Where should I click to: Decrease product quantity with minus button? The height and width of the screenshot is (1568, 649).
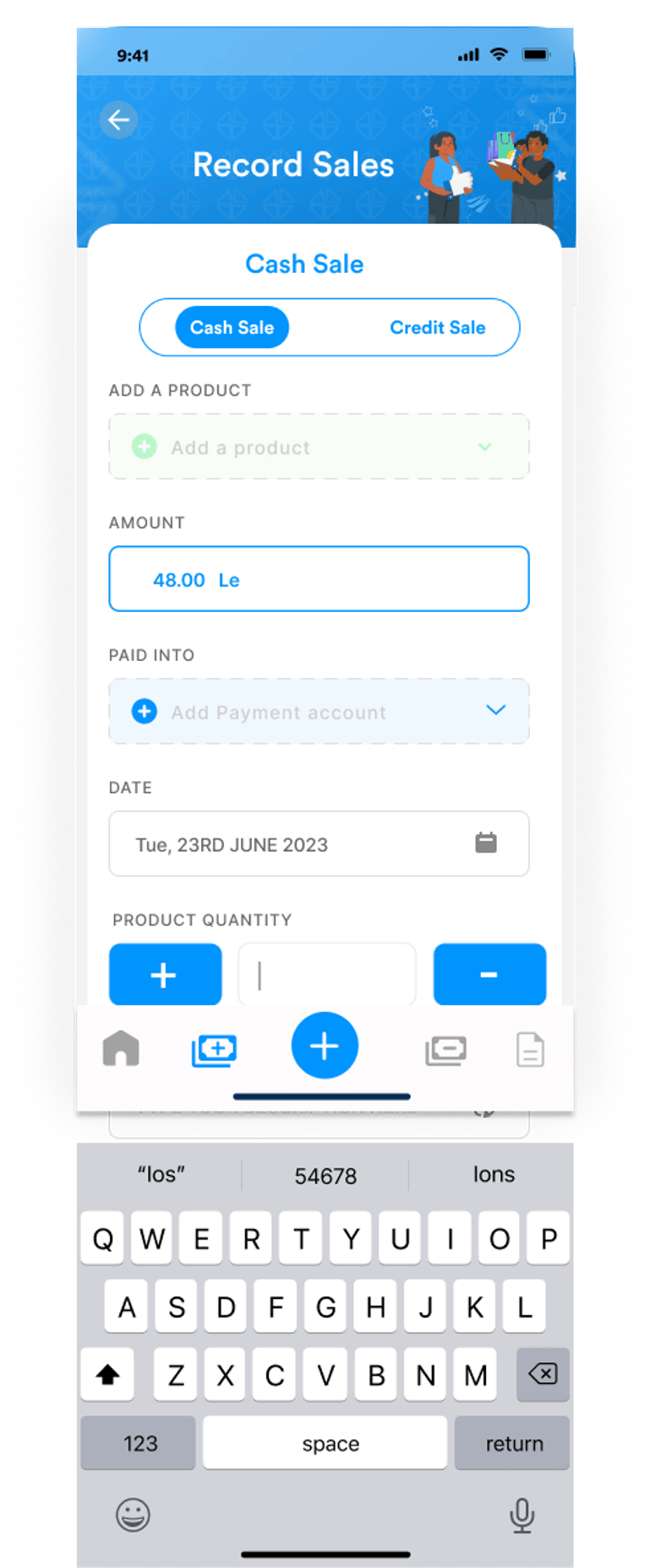(489, 975)
